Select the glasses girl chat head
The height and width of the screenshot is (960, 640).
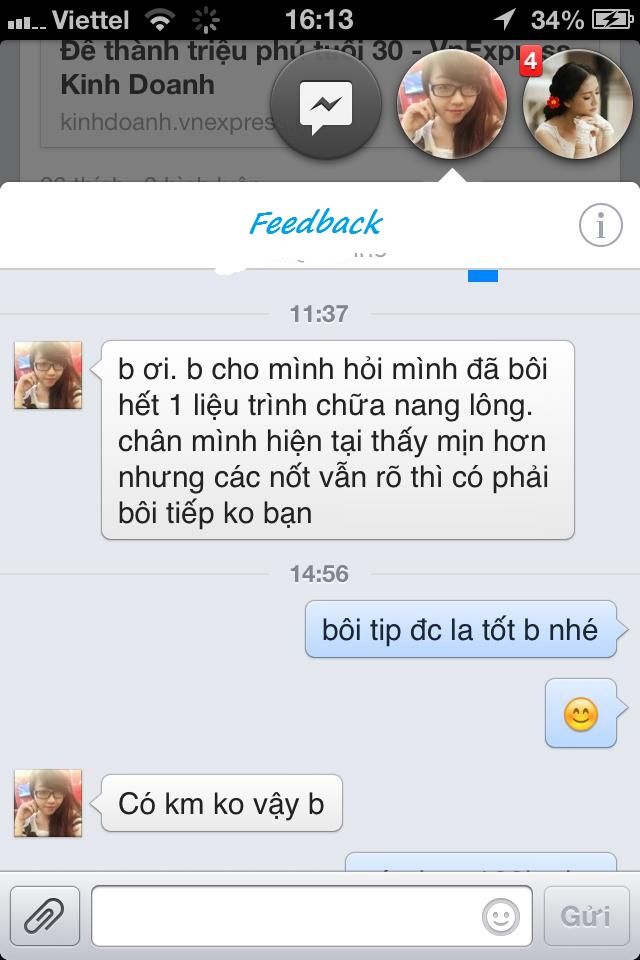point(452,104)
